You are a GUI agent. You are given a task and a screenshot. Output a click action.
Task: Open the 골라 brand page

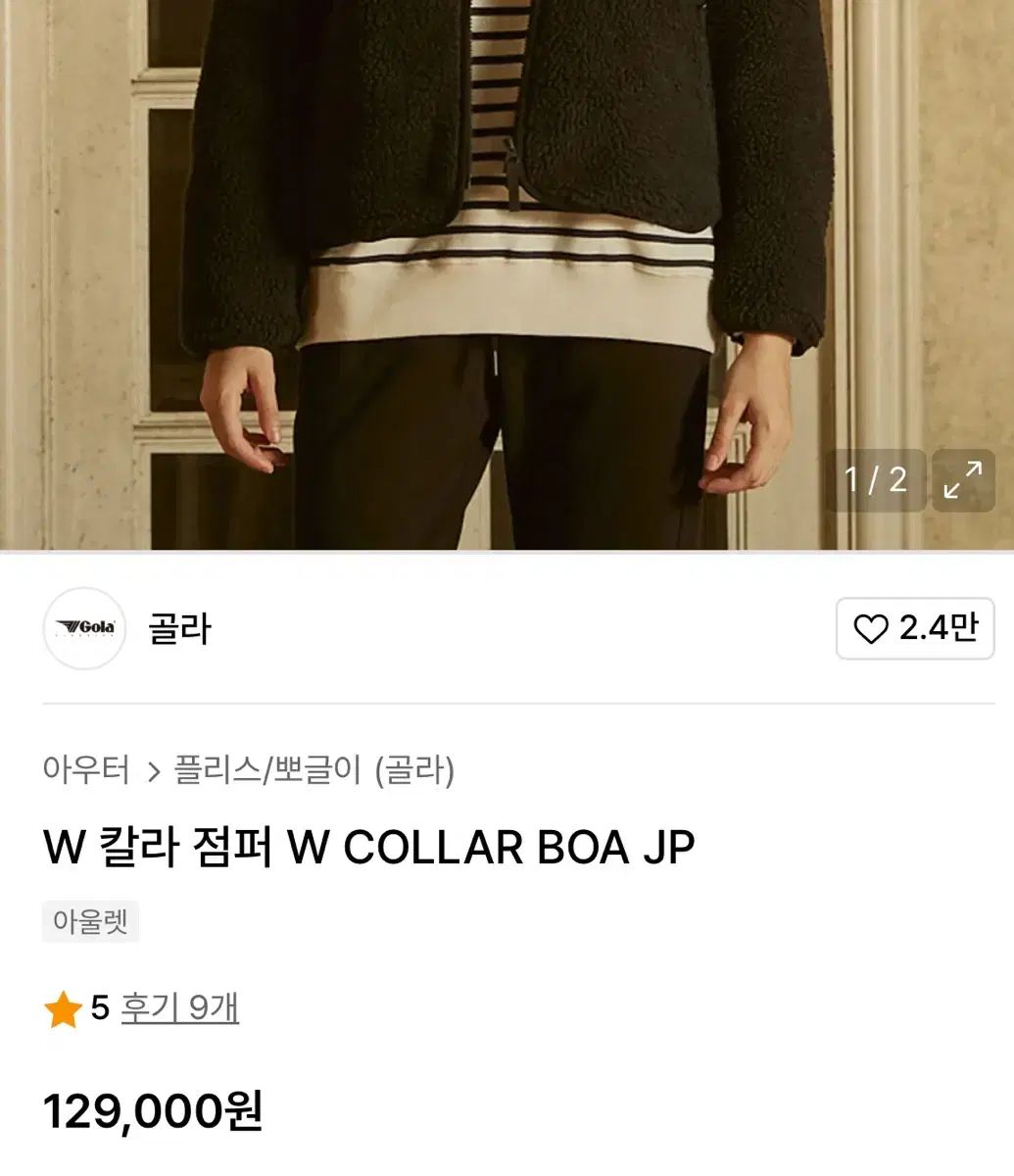(x=179, y=628)
